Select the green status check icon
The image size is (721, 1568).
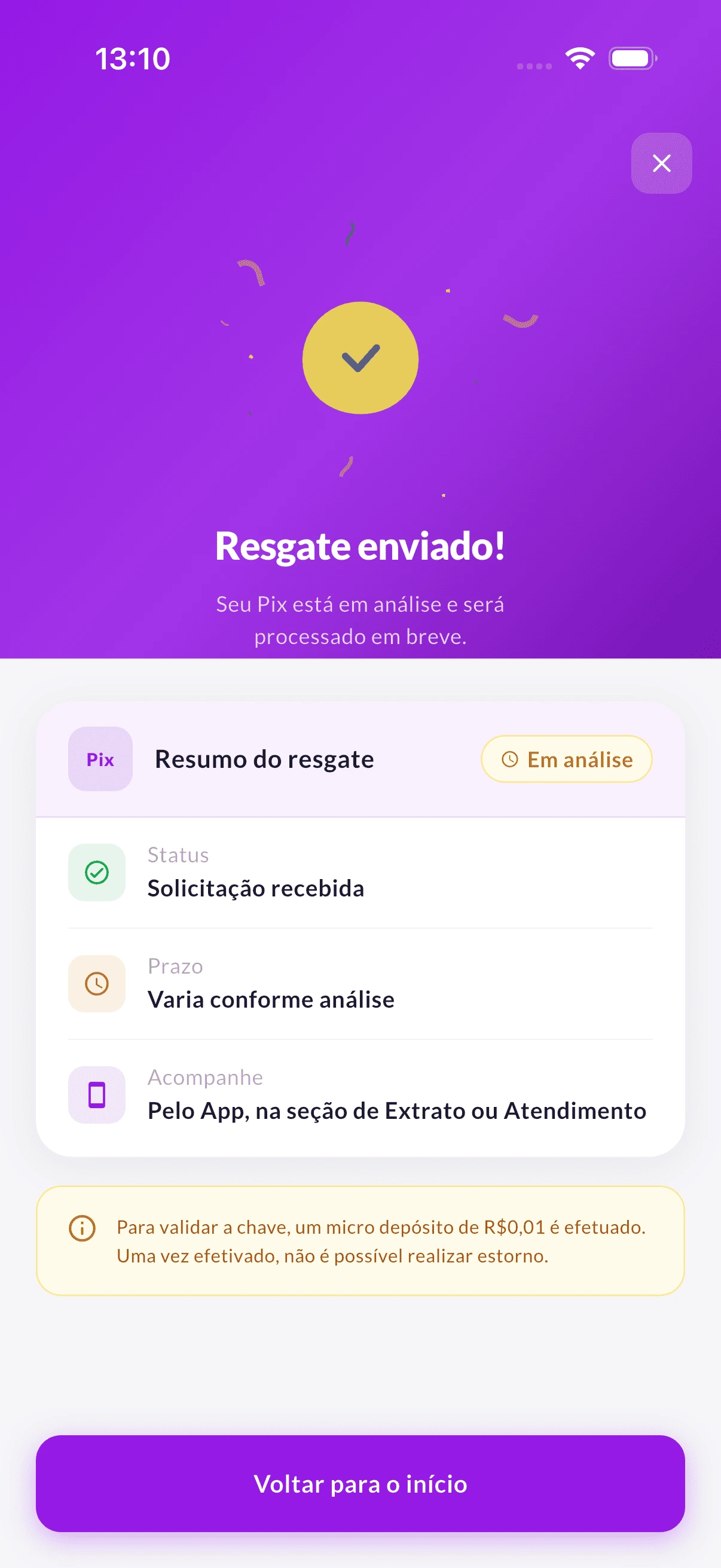click(x=96, y=873)
